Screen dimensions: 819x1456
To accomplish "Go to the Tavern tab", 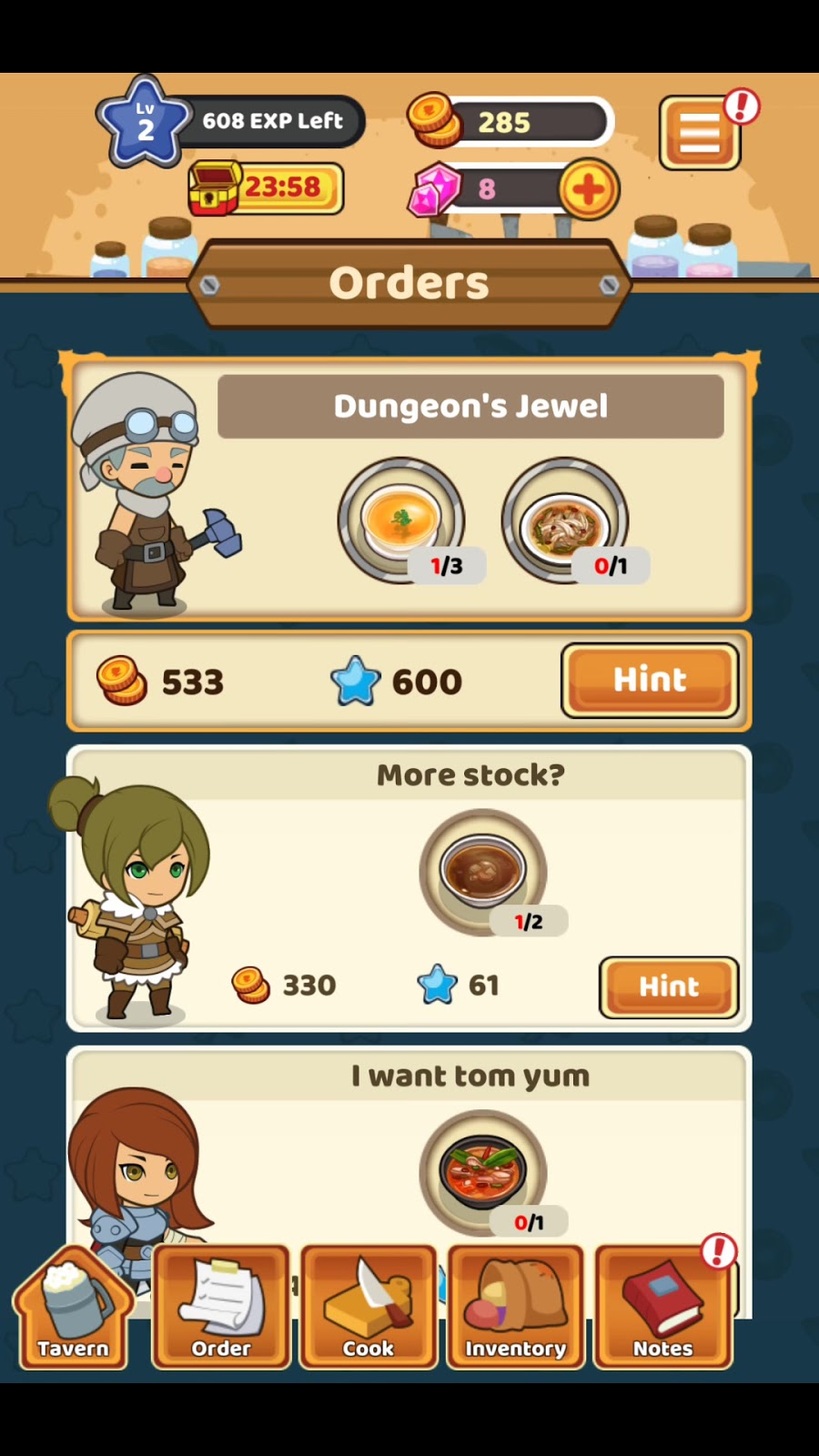I will (x=73, y=1307).
